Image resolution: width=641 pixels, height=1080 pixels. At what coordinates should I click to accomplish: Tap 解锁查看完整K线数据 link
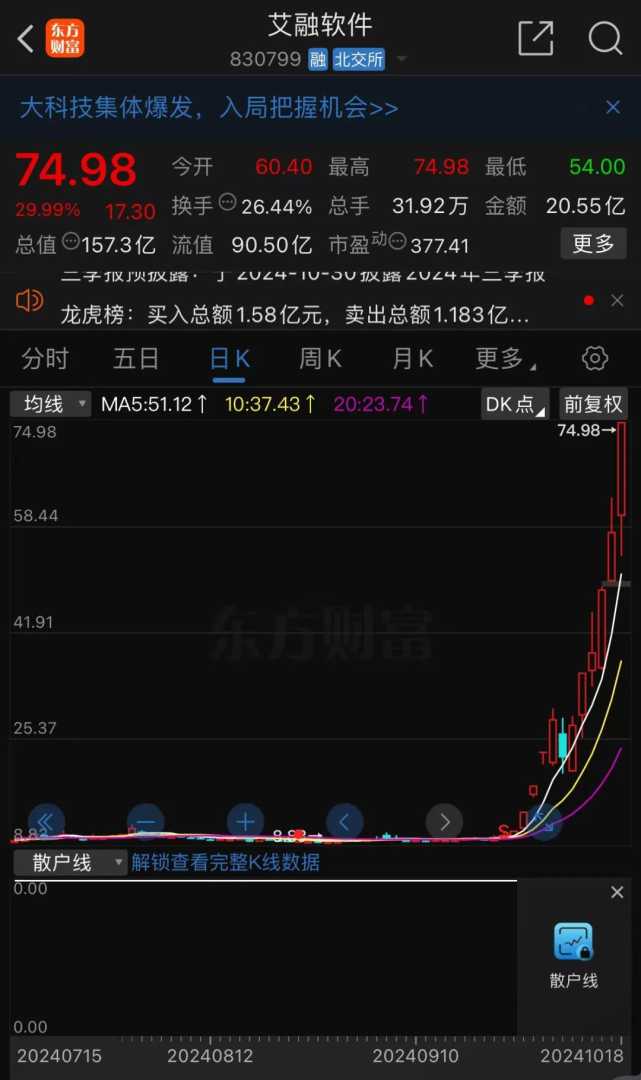225,862
